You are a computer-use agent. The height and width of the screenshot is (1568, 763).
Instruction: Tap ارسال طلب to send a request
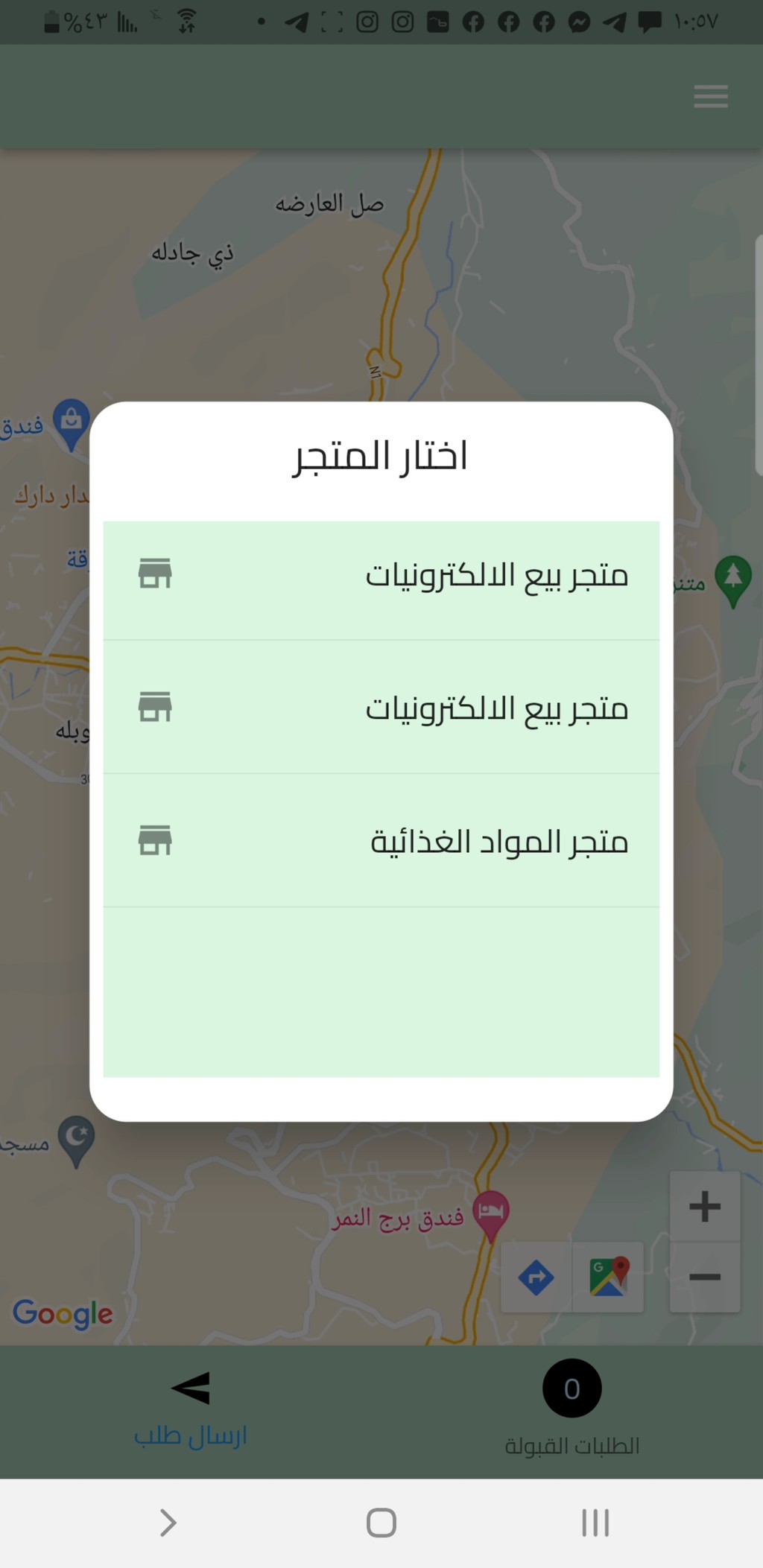pyautogui.click(x=191, y=1409)
